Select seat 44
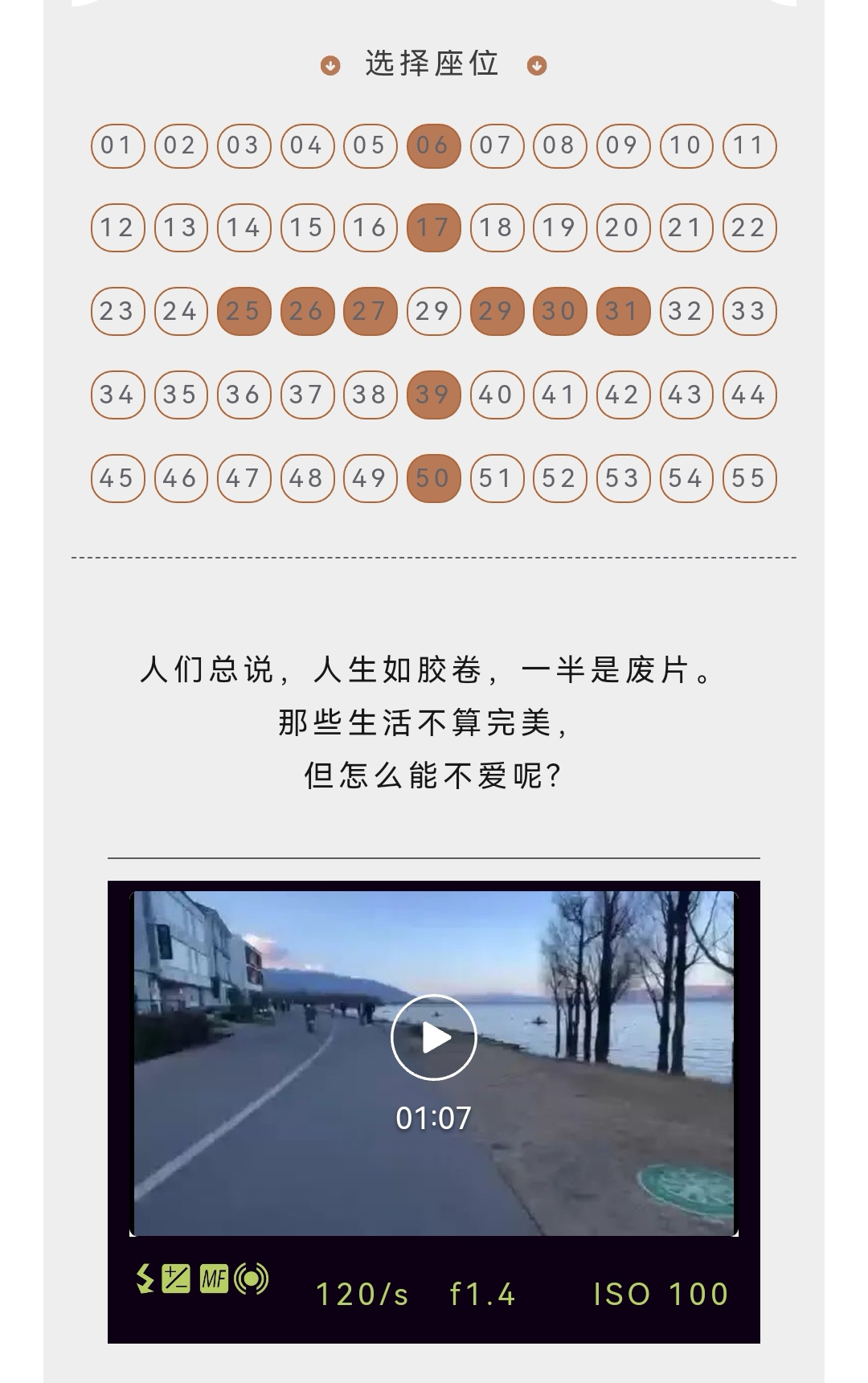868x1383 pixels. (x=750, y=393)
